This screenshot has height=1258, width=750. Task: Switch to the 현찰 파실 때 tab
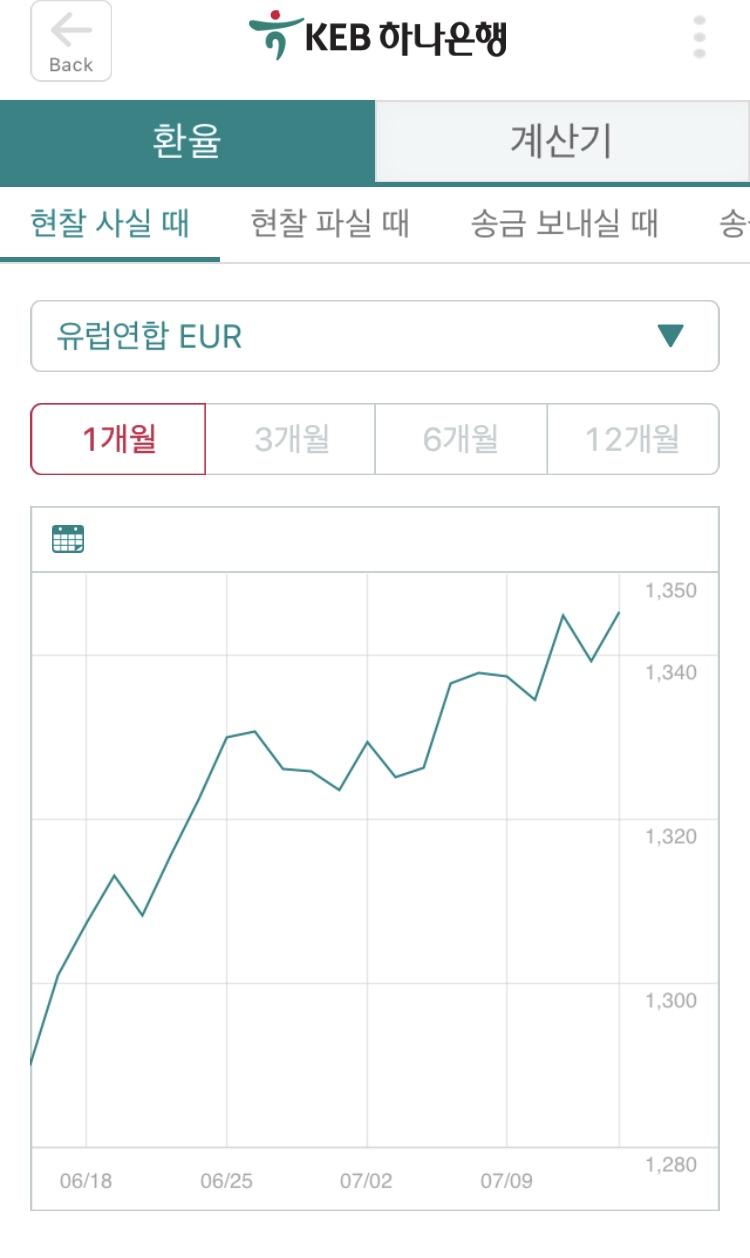(330, 223)
